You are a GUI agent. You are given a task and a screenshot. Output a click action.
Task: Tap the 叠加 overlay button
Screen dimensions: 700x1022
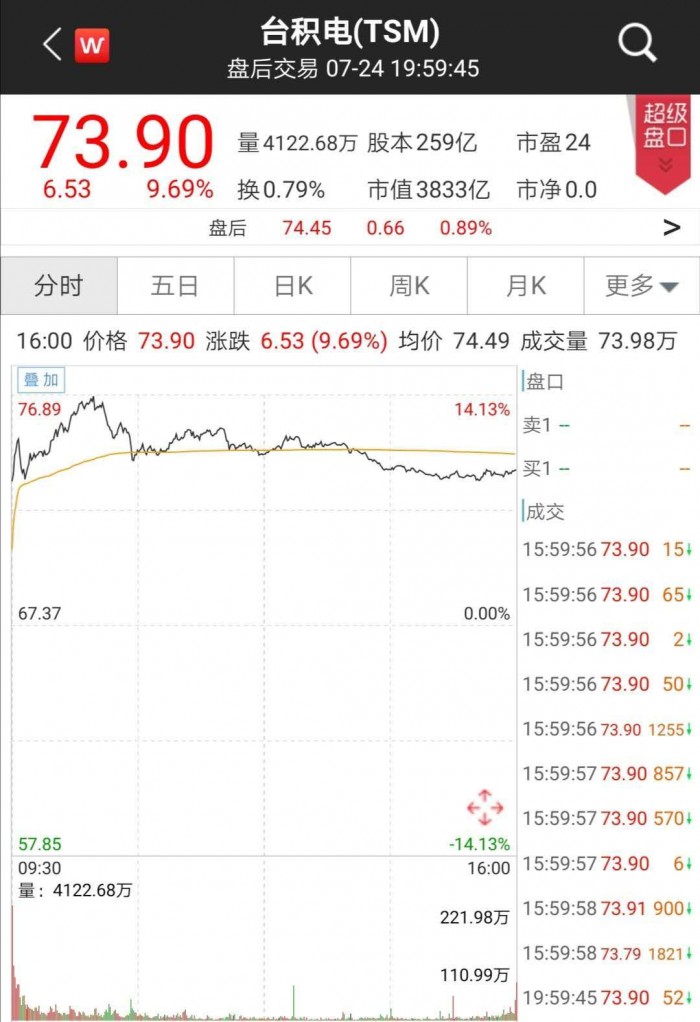click(x=41, y=380)
